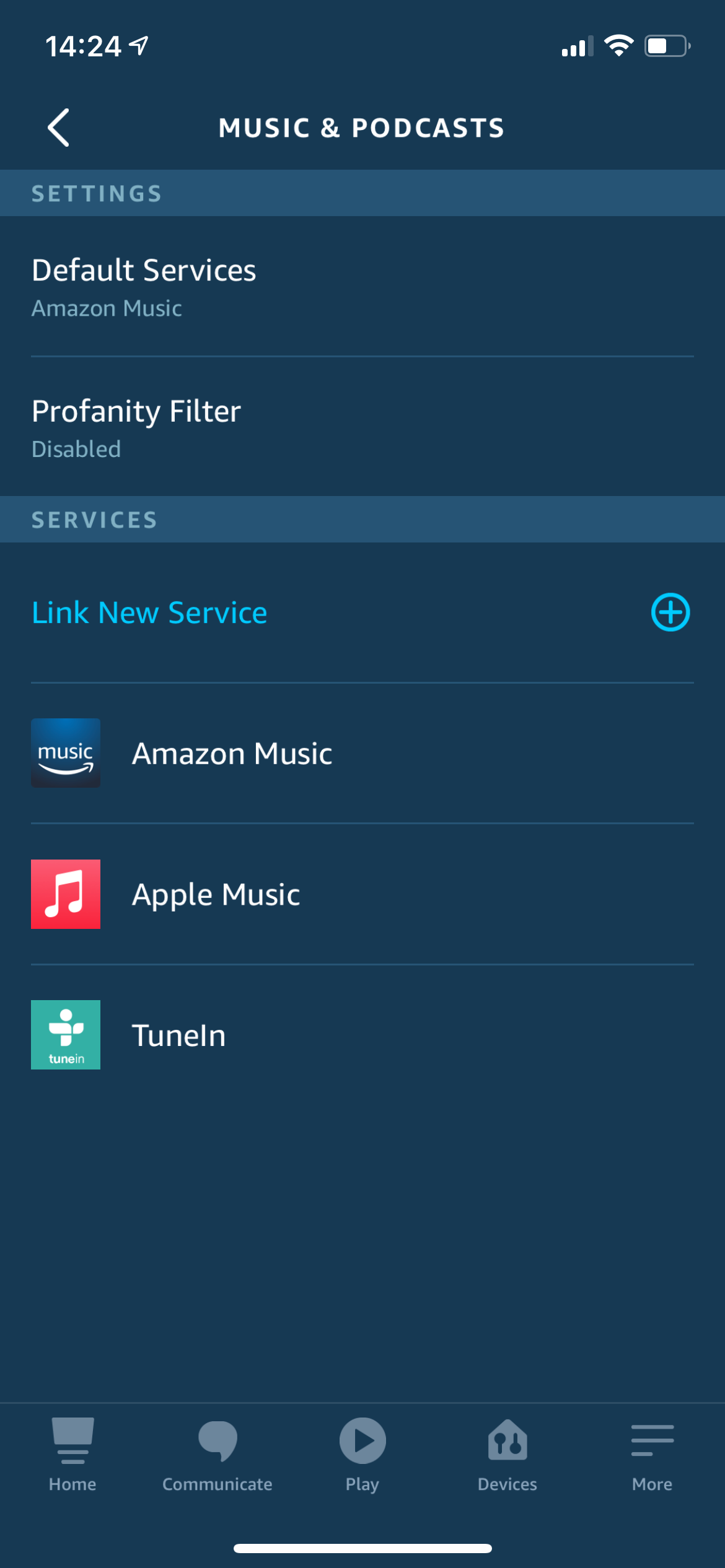This screenshot has height=1568, width=725.
Task: Select Apple Music from services list
Action: point(216,894)
